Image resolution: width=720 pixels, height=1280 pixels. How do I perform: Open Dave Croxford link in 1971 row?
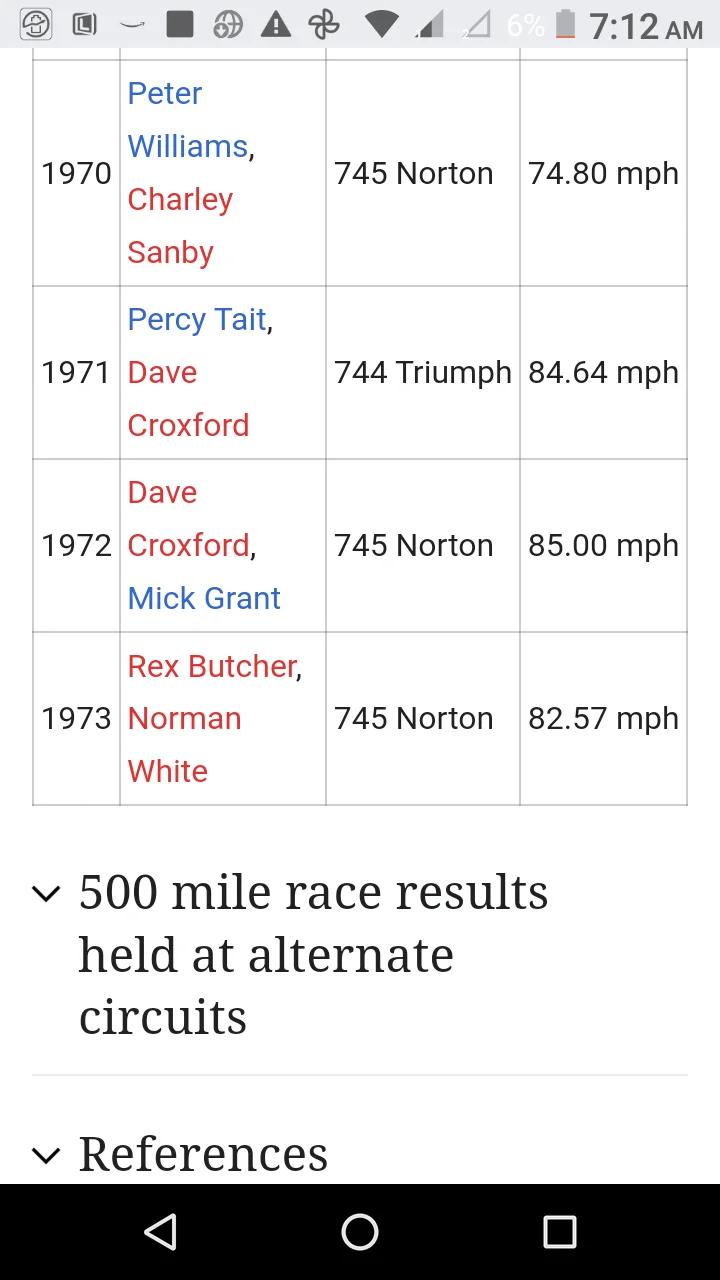(188, 398)
